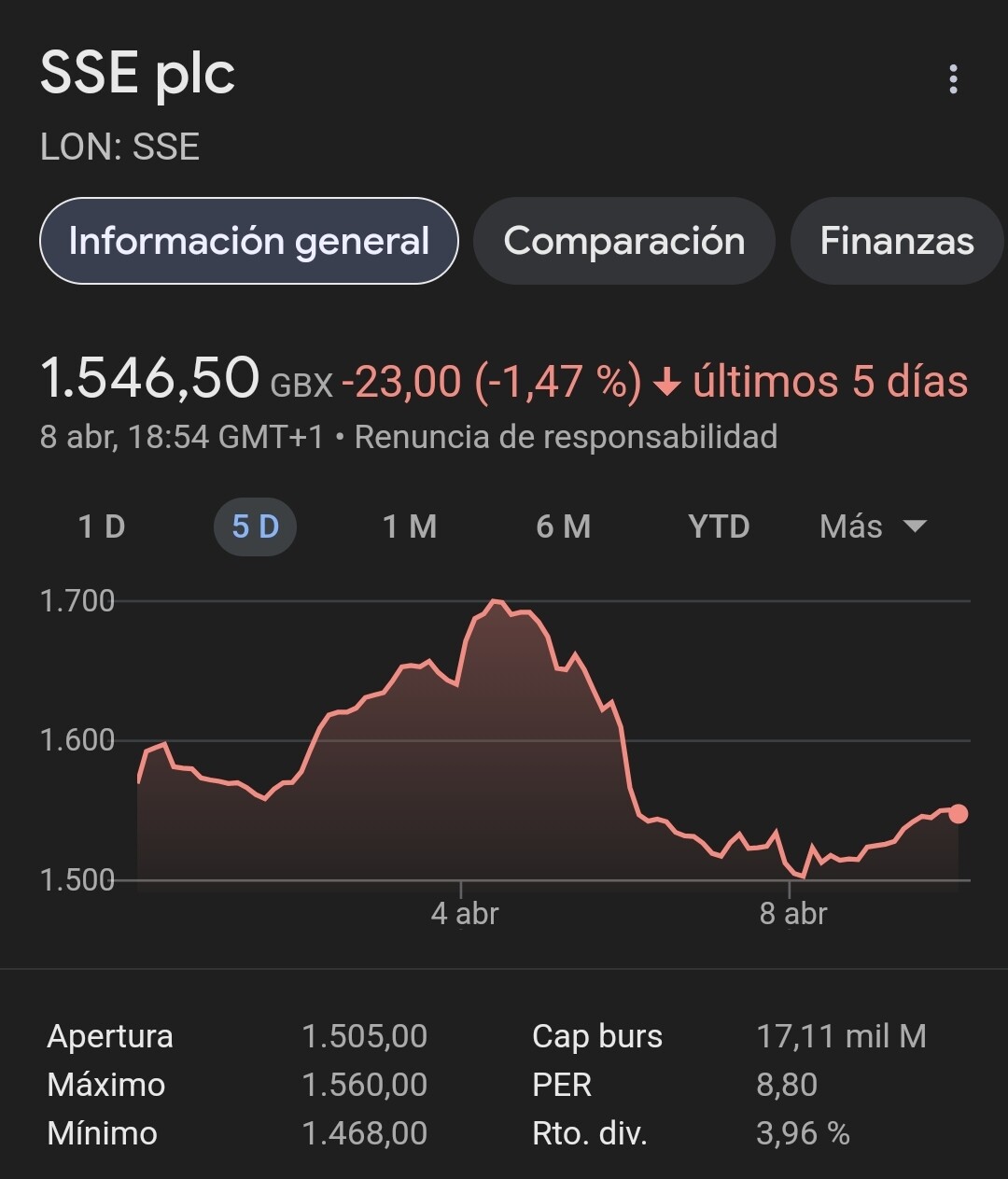Open the Renuncia de responsabilidad link
Image resolution: width=1008 pixels, height=1179 pixels.
click(x=566, y=437)
